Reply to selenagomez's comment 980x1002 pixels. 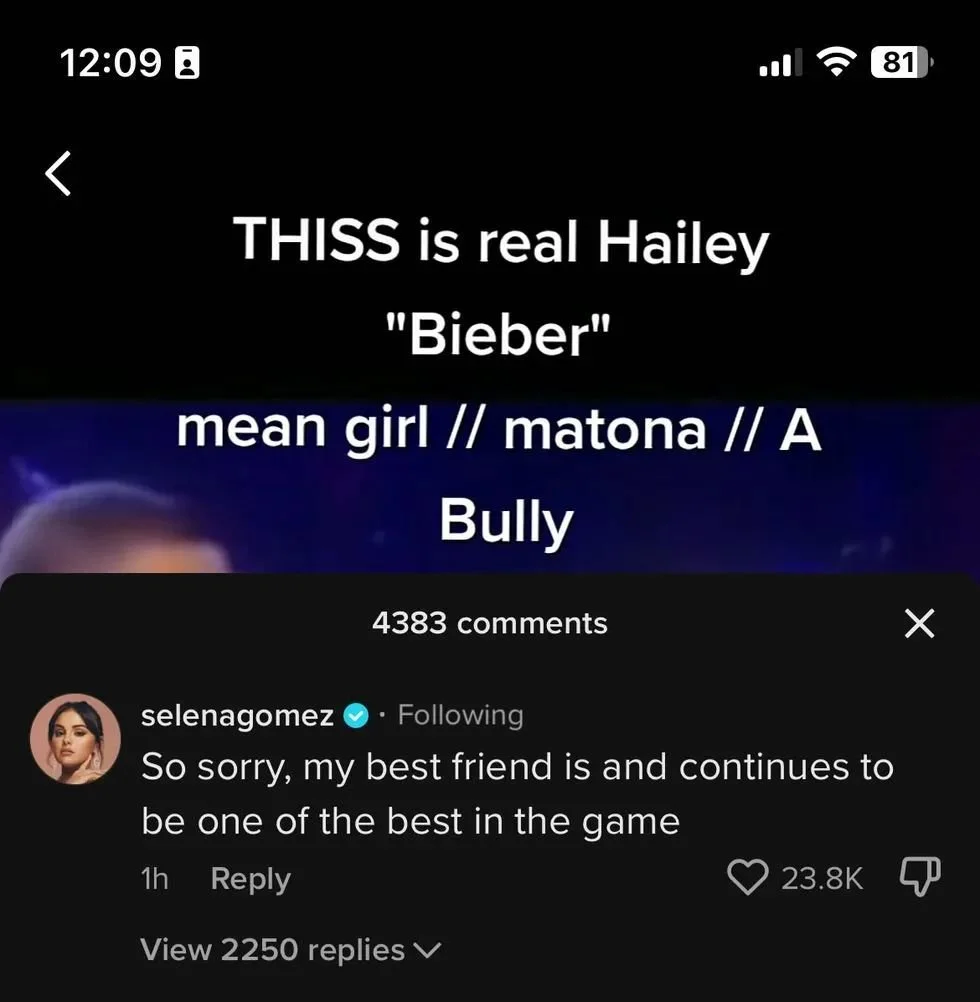tap(250, 879)
